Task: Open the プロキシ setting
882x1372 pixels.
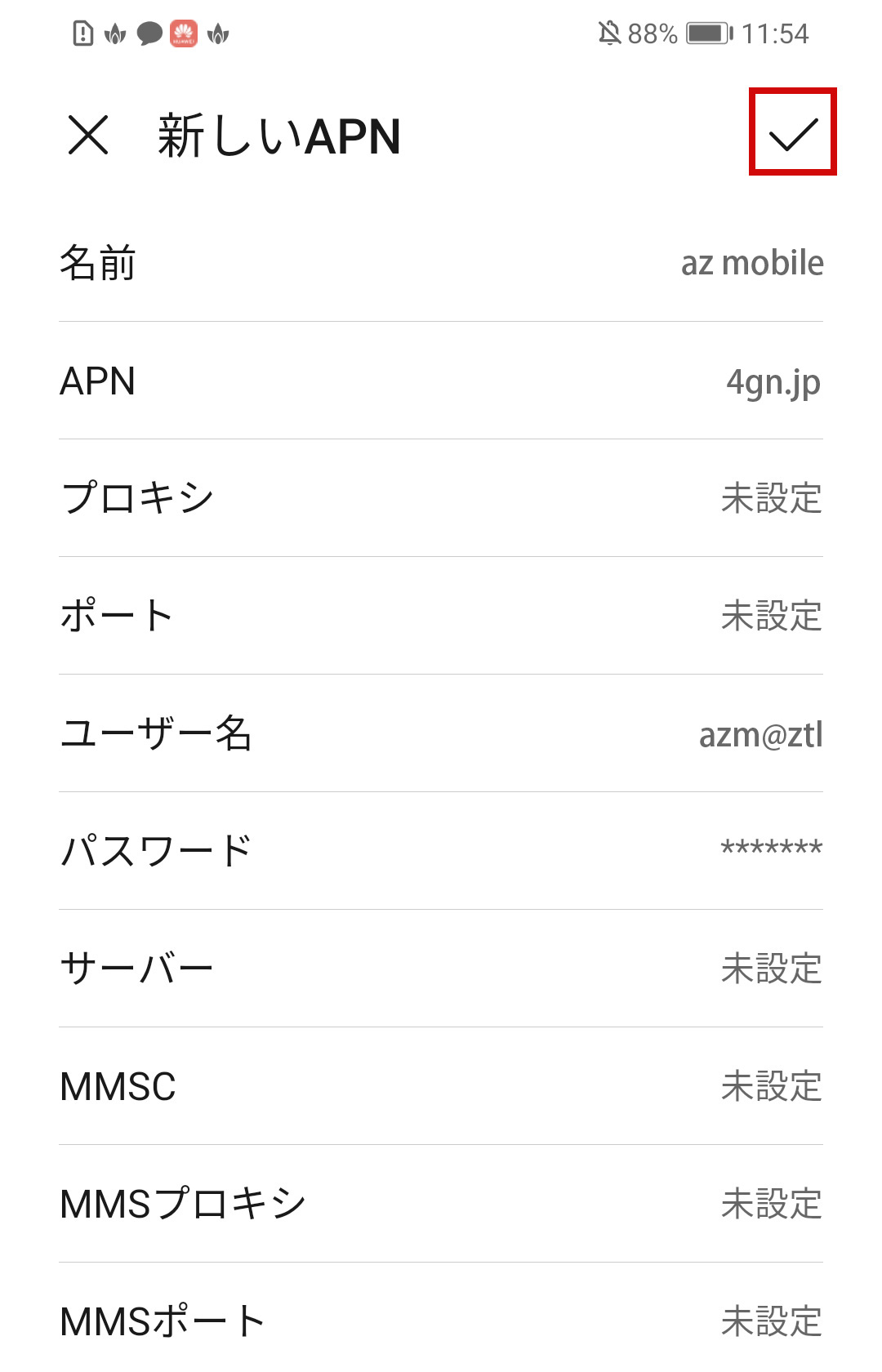Action: tap(441, 498)
